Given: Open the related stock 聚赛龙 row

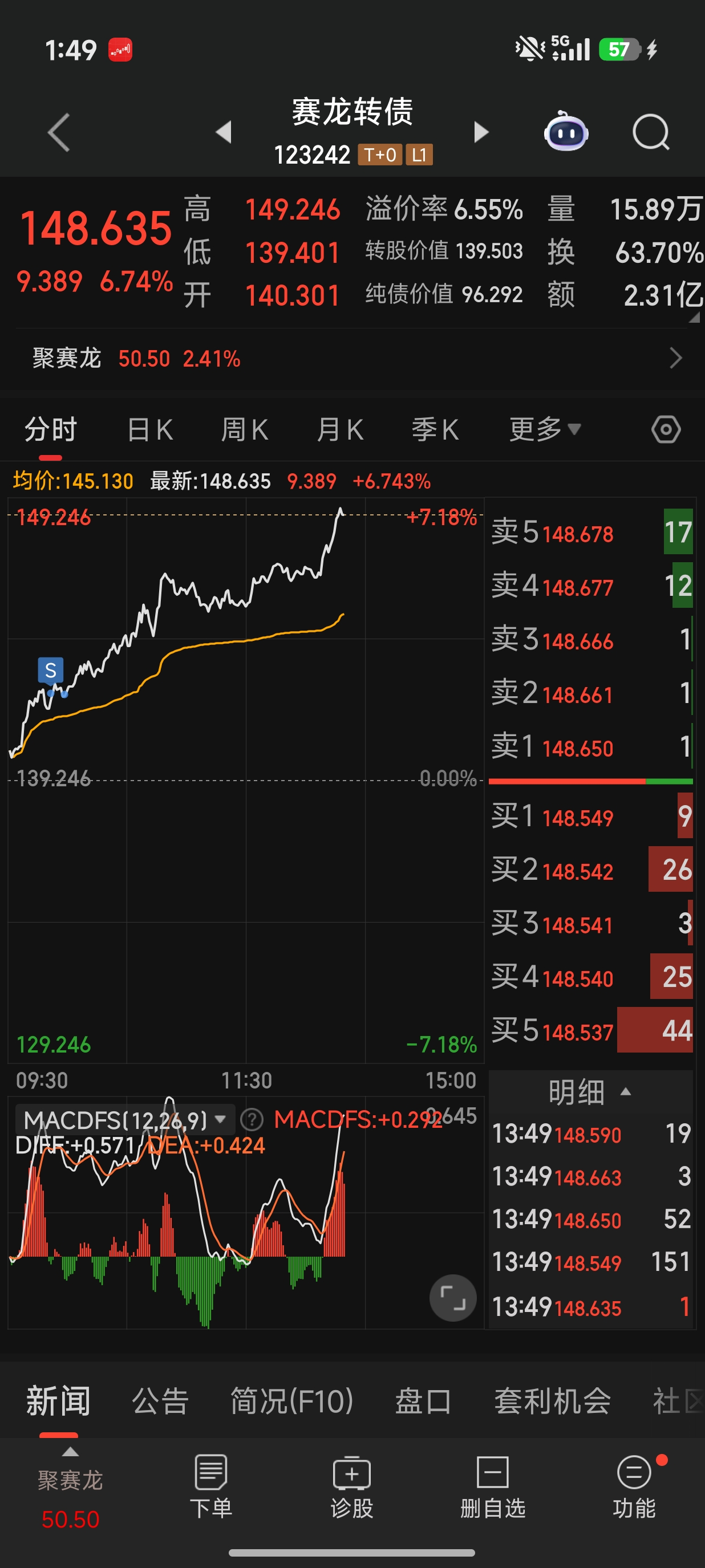Looking at the screenshot, I should pyautogui.click(x=352, y=359).
